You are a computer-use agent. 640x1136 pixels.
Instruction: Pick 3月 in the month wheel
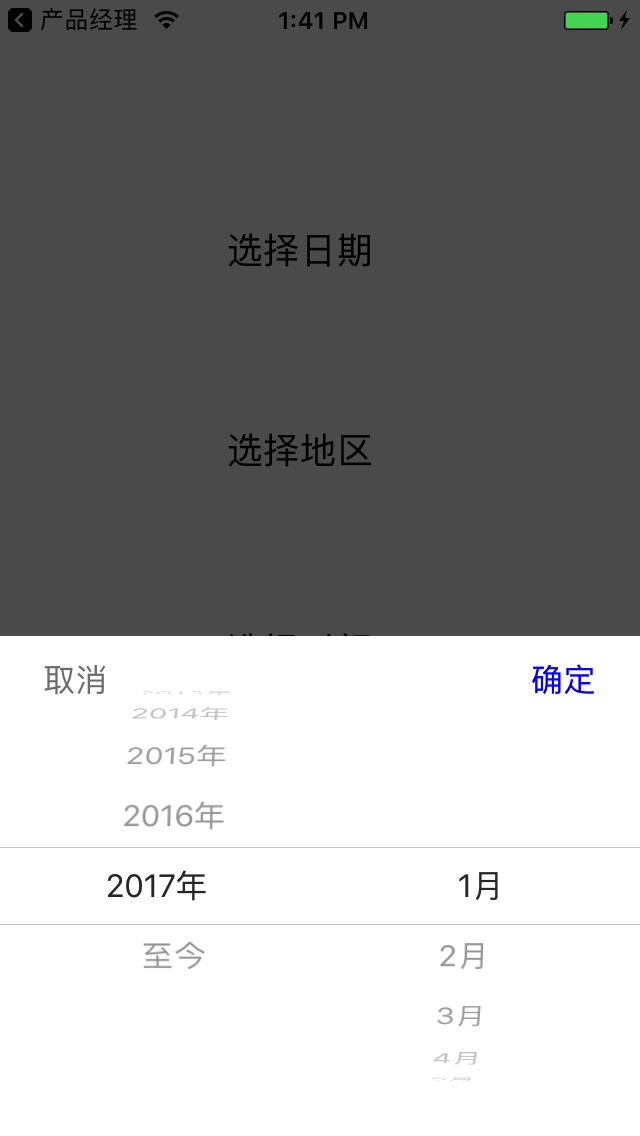(x=460, y=1016)
